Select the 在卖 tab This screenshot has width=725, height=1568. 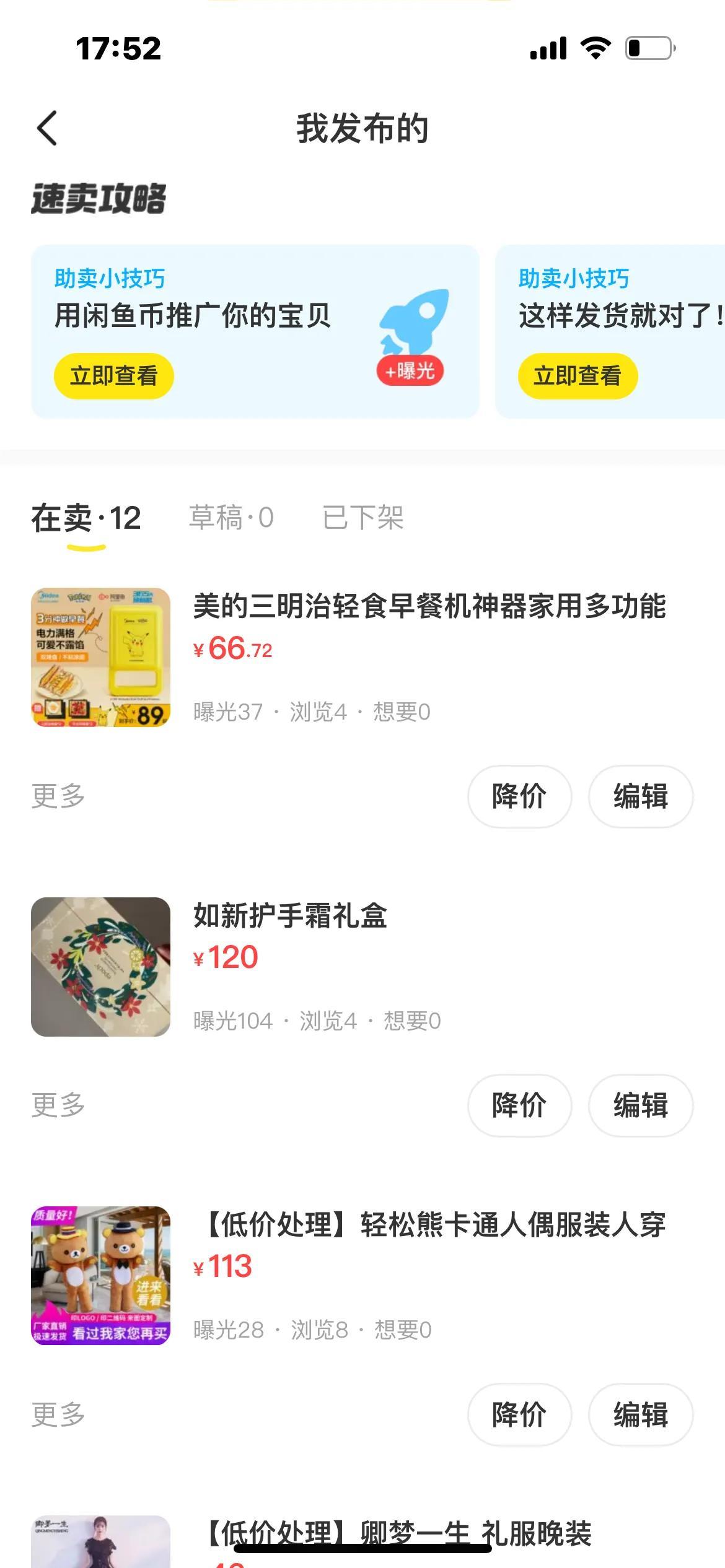click(x=86, y=518)
